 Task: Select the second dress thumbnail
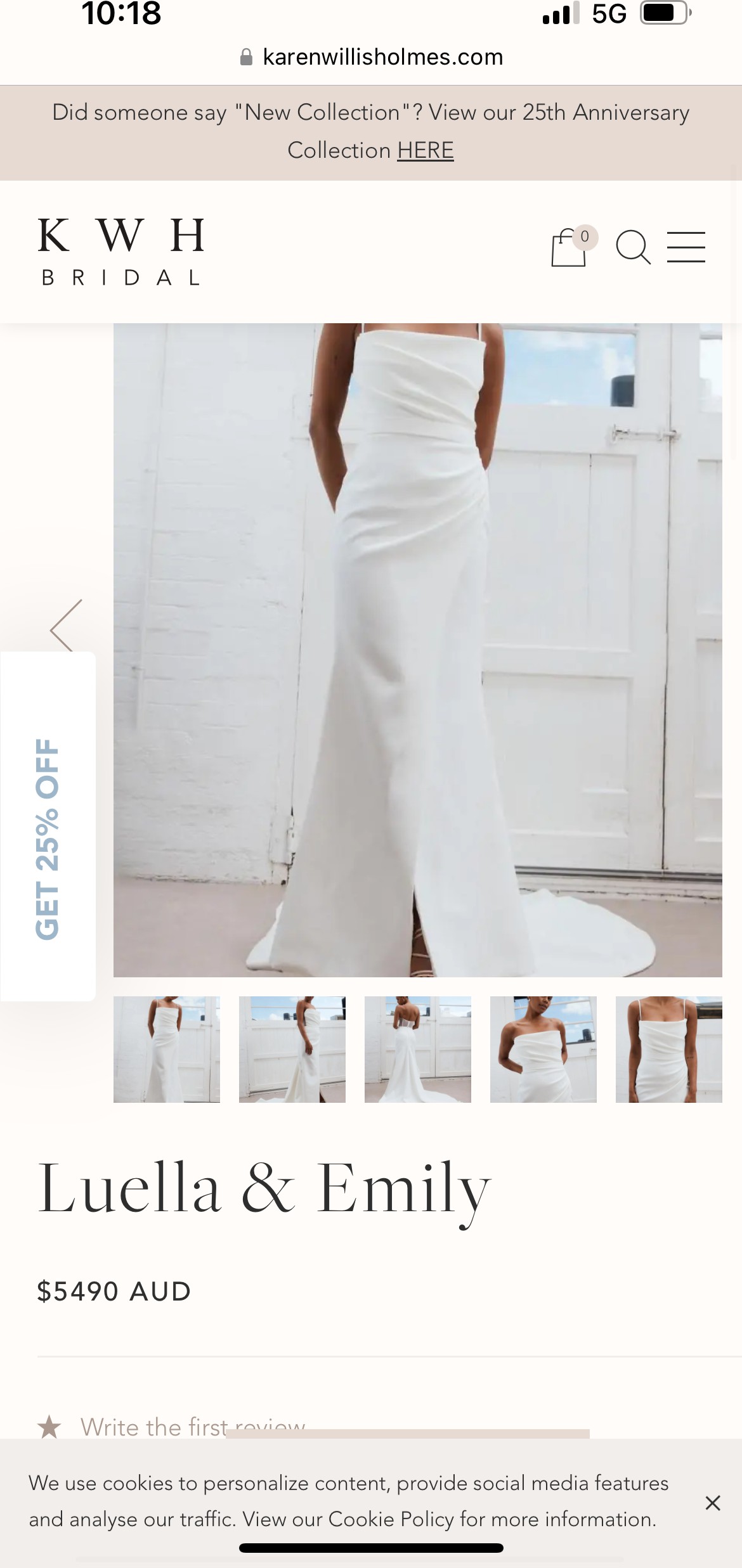coord(292,1050)
